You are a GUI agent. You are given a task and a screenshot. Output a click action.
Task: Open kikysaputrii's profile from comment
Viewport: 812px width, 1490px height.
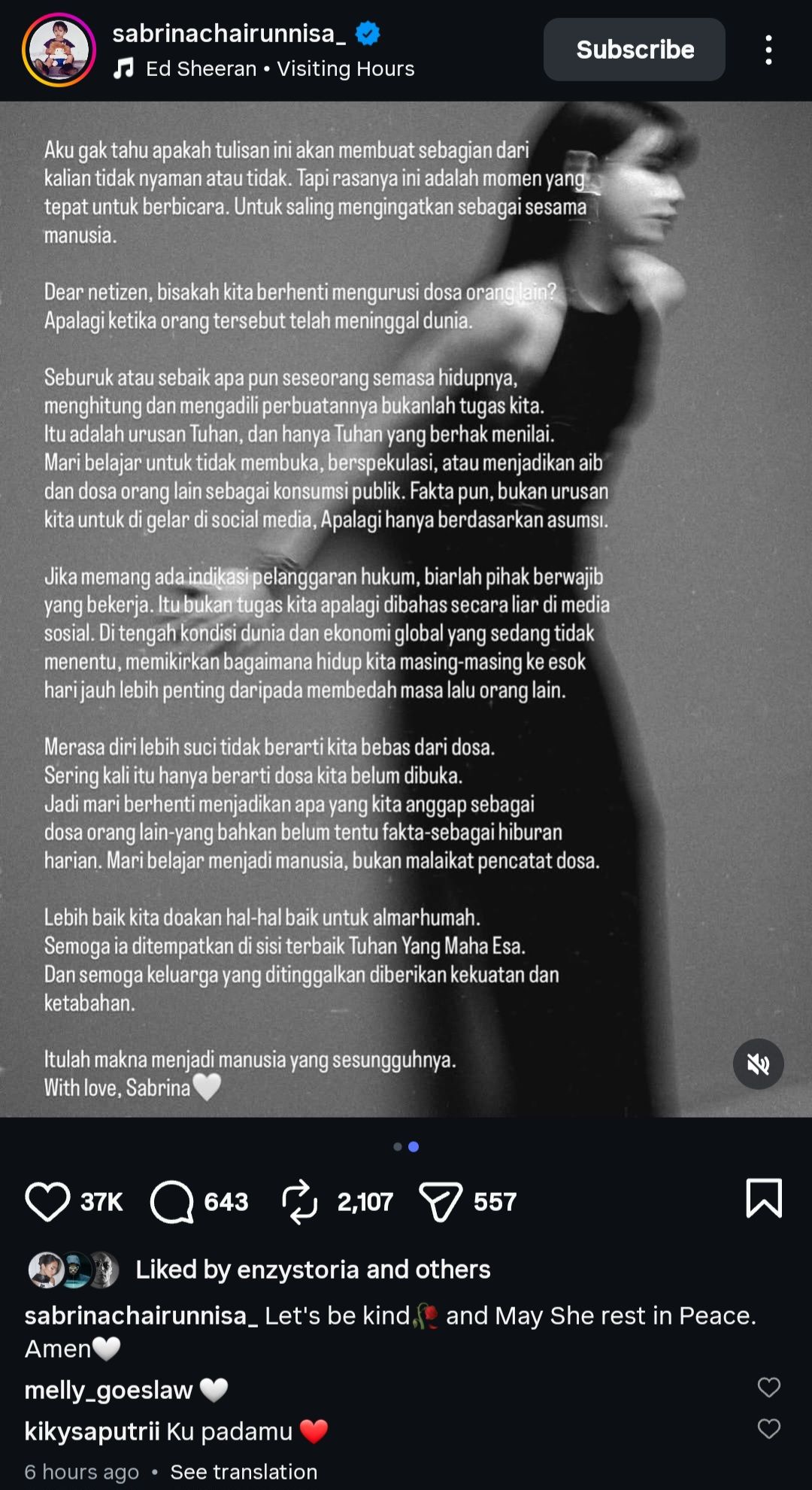(x=91, y=1431)
